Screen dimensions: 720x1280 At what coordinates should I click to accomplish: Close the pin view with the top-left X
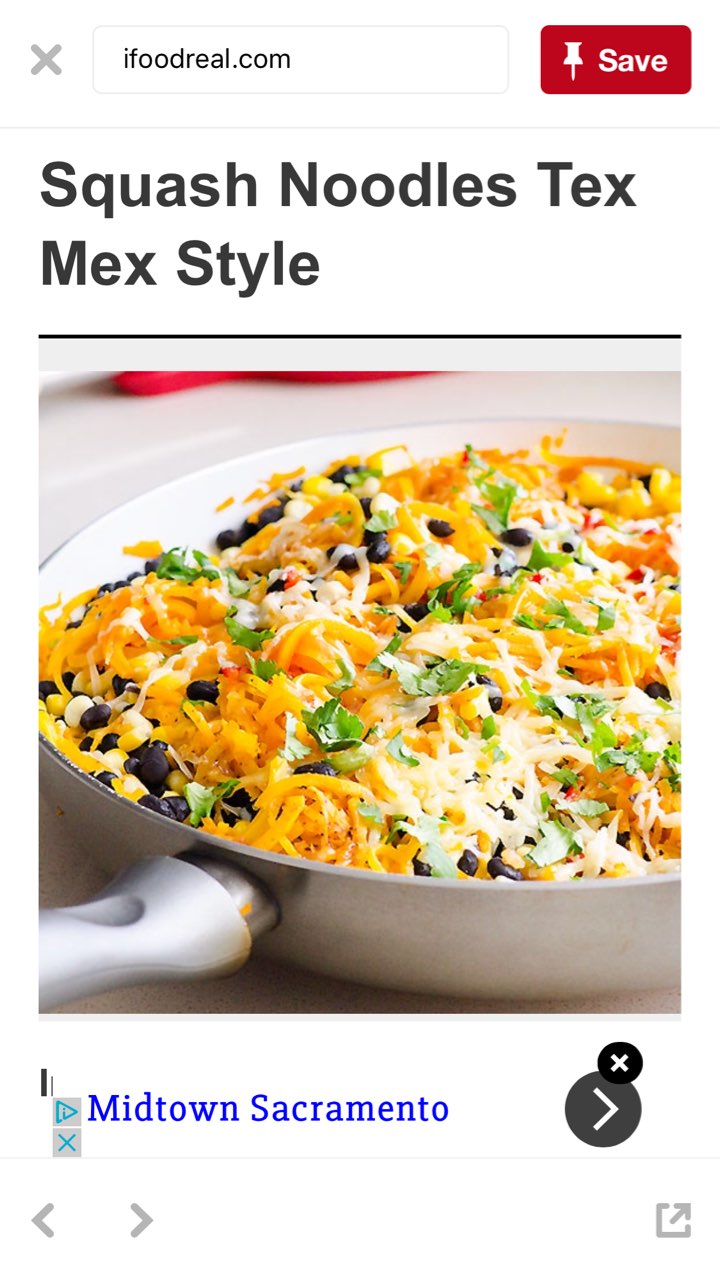point(46,59)
